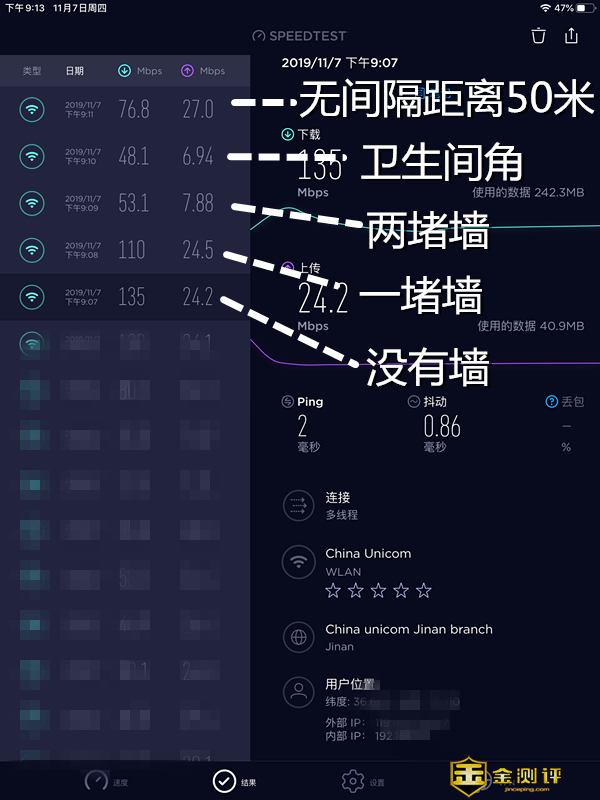Viewport: 600px width, 800px height.
Task: Select the result with 53.1 Mbps download
Action: [125, 203]
